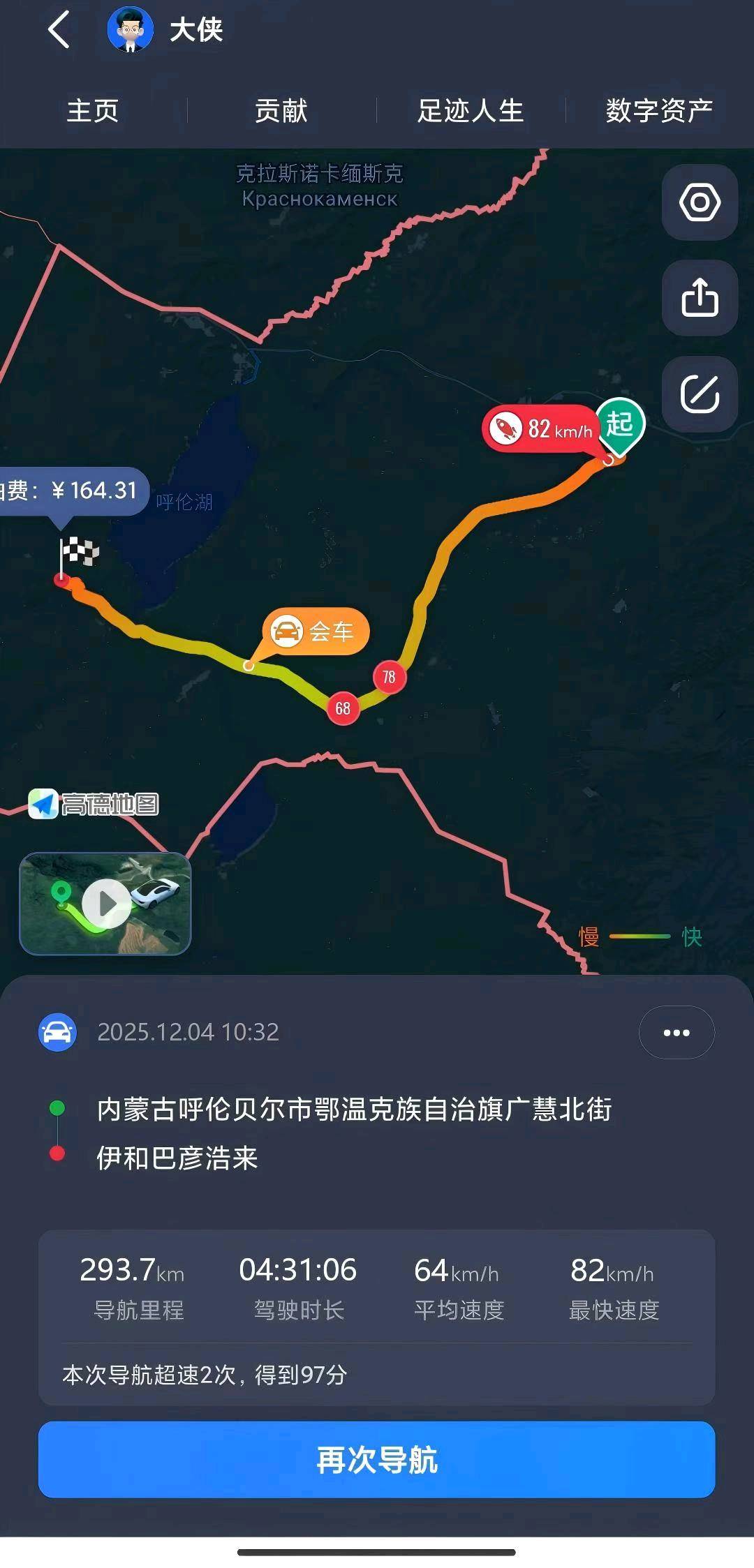
Task: Tap the 68 overspeed marker on the route
Action: coord(343,708)
